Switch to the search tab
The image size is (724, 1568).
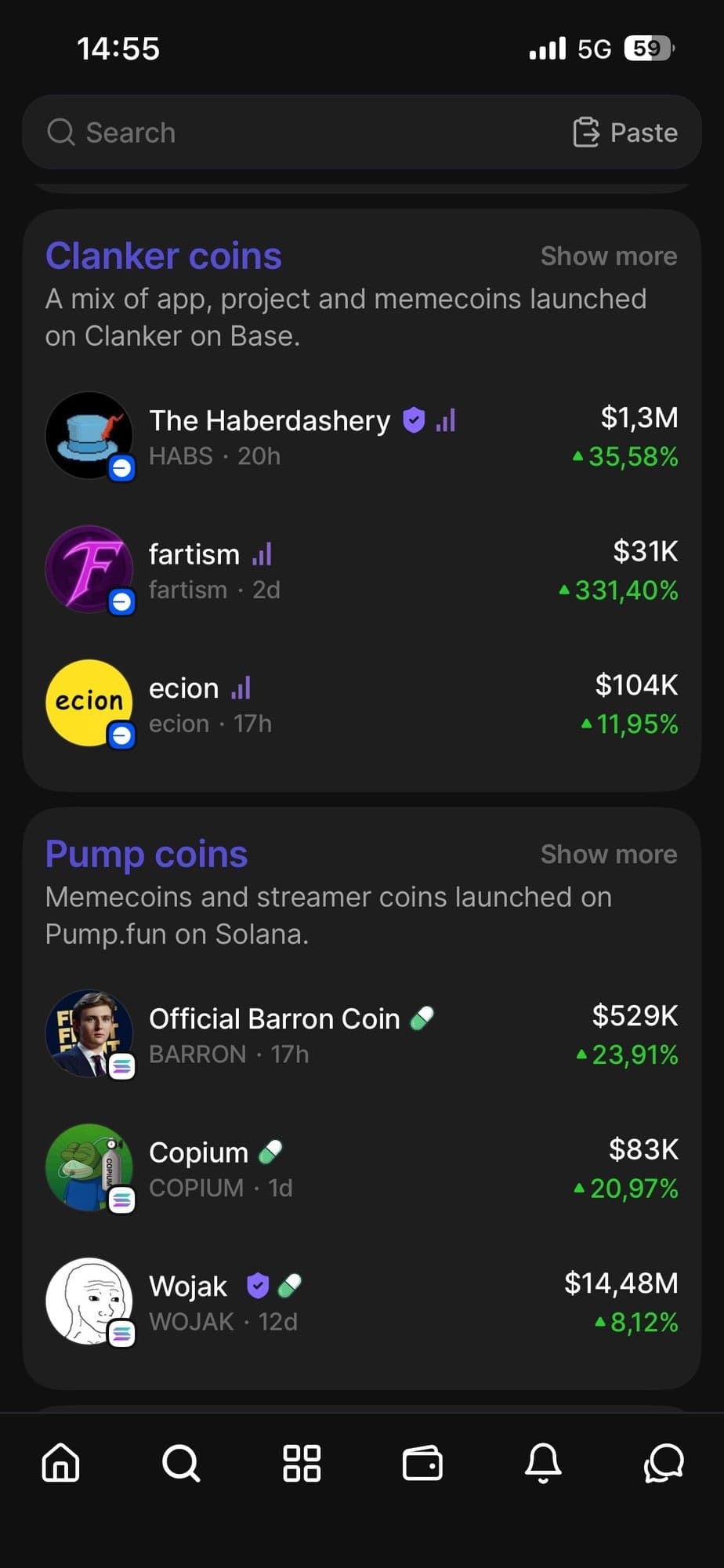(x=181, y=1463)
